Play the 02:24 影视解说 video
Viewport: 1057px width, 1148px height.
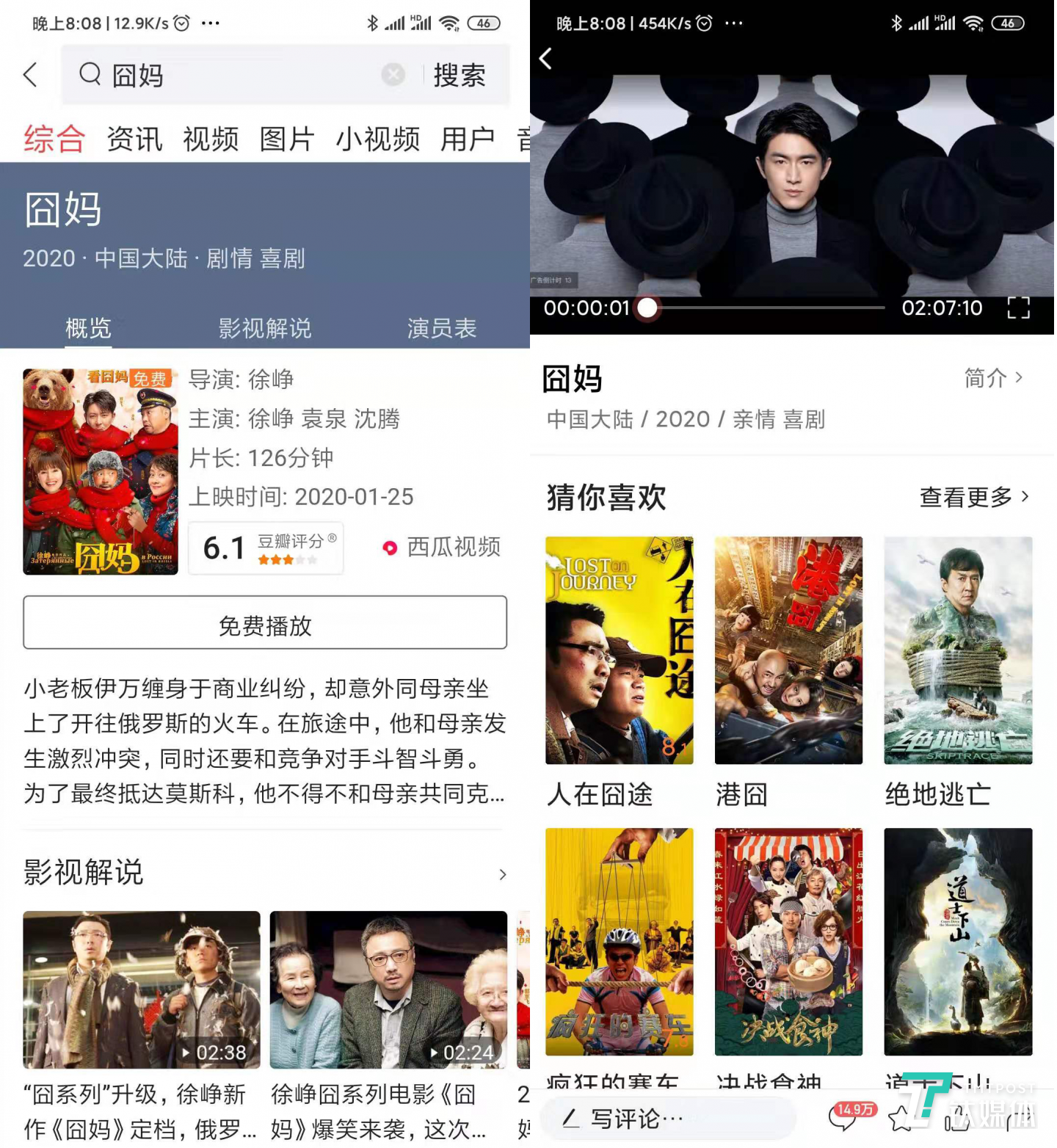click(x=388, y=990)
